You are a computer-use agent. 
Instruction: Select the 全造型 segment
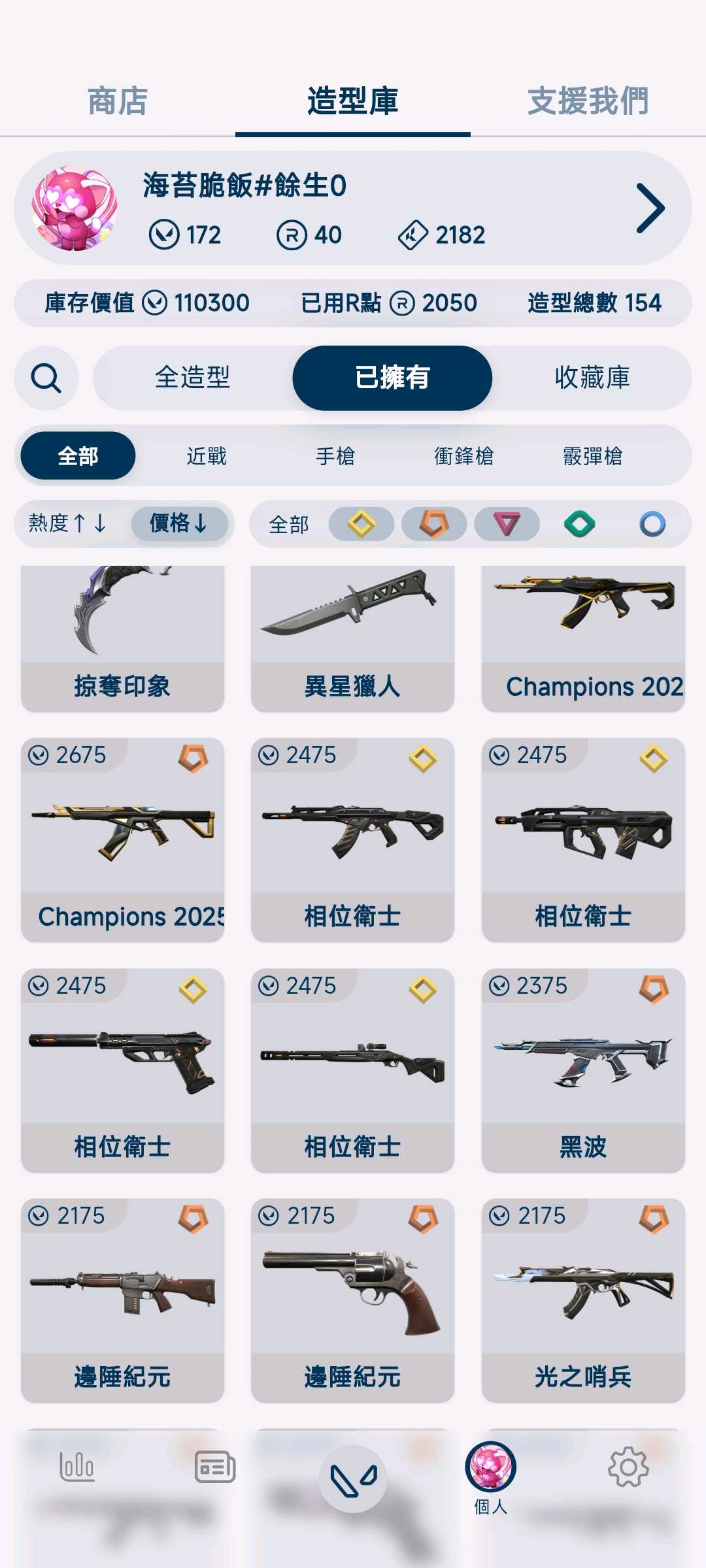pyautogui.click(x=193, y=378)
